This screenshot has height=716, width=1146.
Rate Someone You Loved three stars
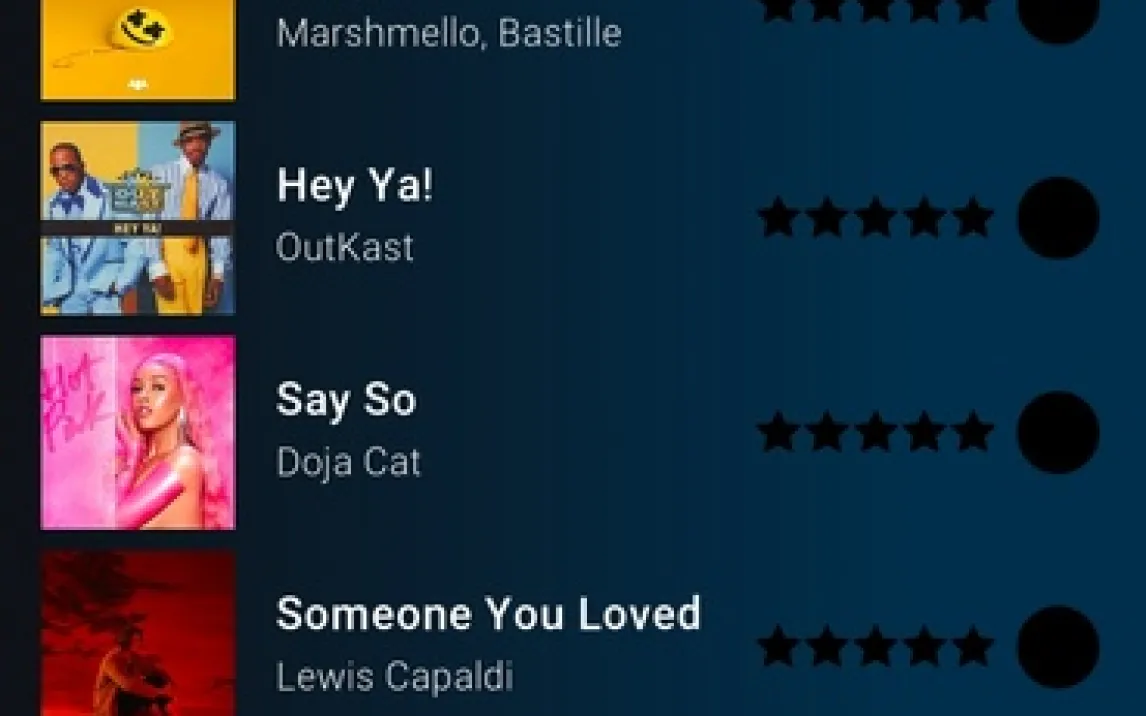click(875, 646)
